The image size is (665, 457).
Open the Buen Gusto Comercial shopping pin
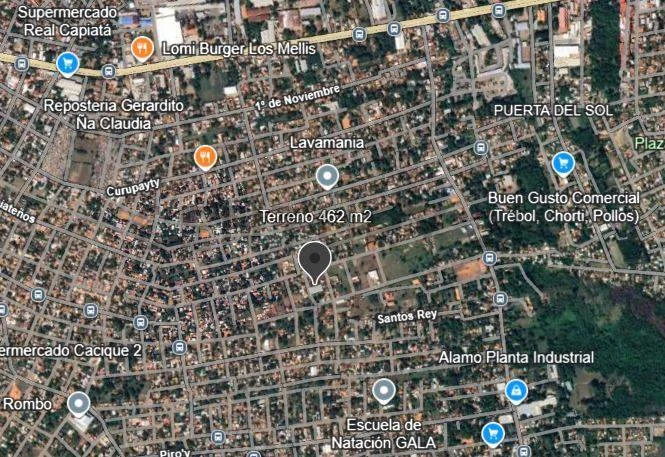[563, 163]
